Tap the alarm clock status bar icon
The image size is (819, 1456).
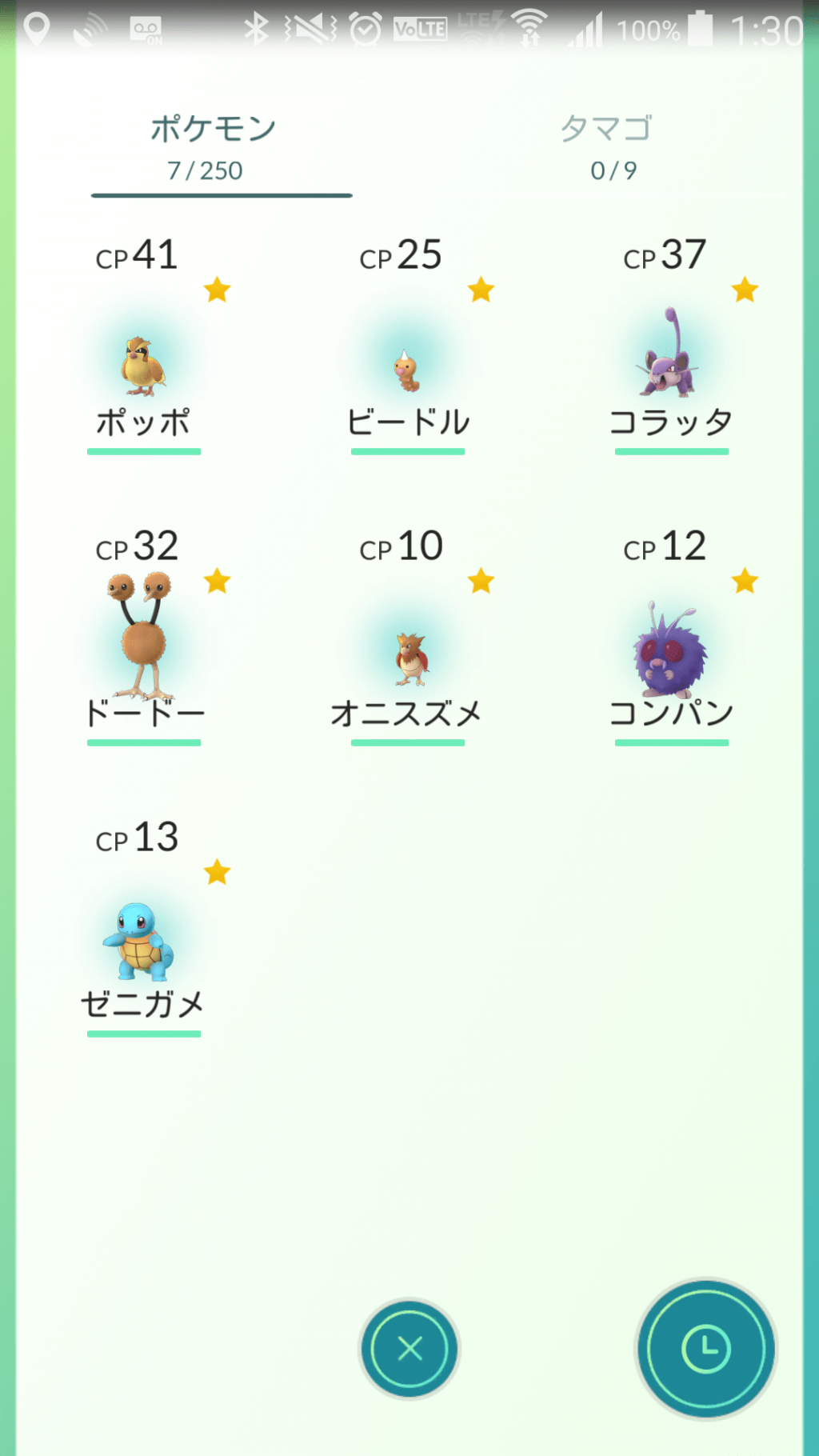pos(364,28)
